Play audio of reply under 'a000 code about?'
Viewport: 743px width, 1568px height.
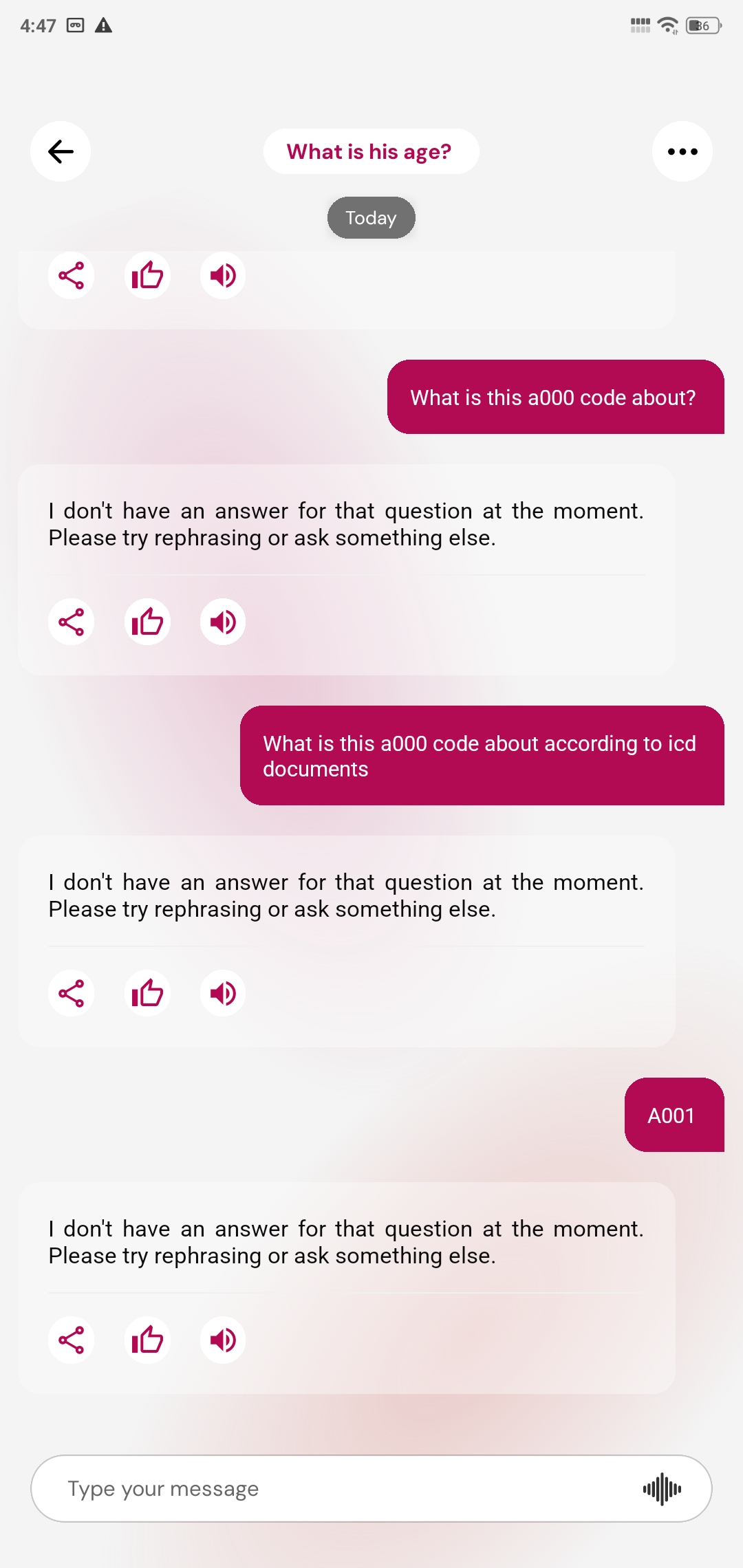point(223,622)
